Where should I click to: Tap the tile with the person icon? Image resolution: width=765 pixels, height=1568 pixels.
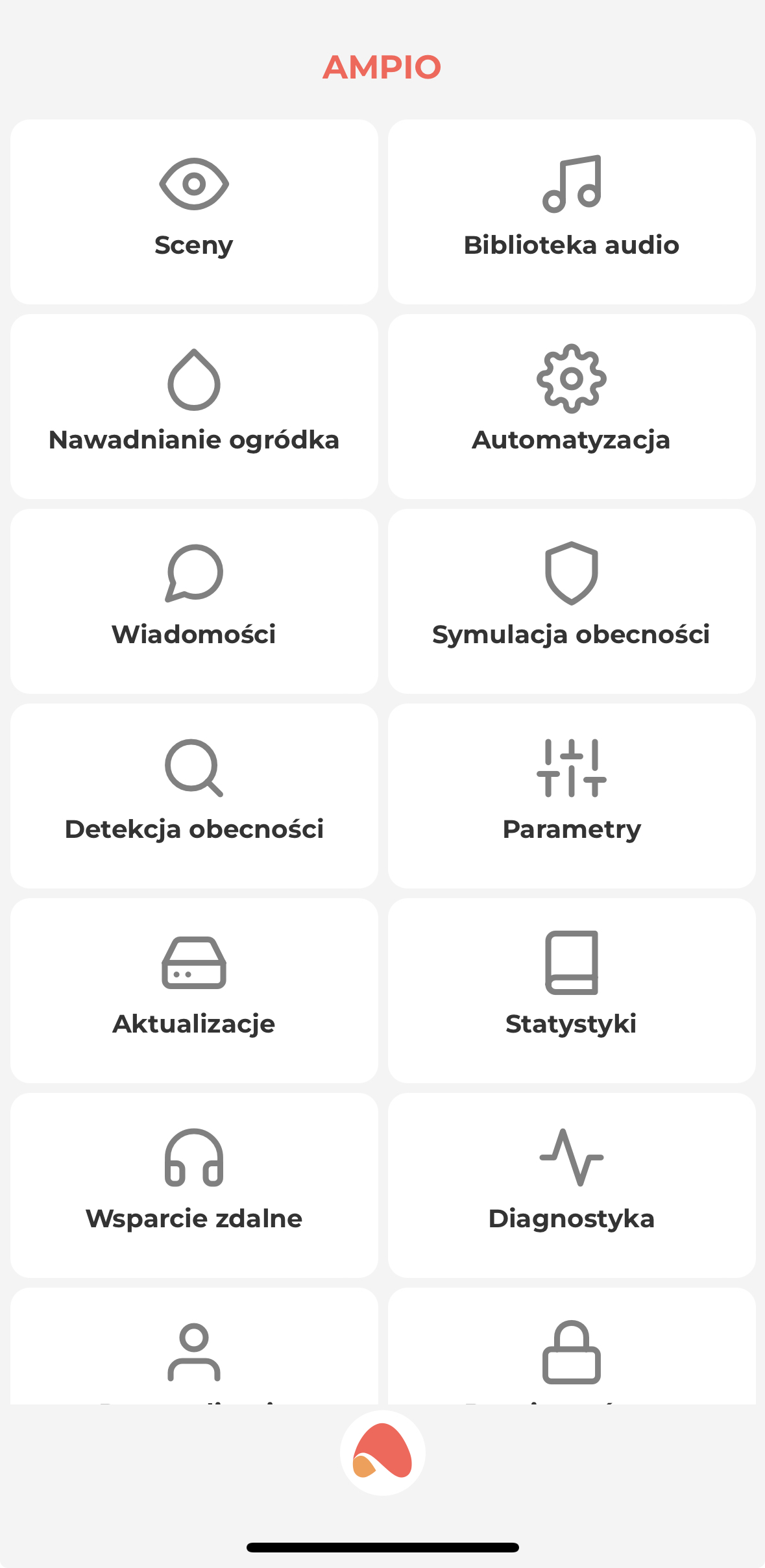194,1347
